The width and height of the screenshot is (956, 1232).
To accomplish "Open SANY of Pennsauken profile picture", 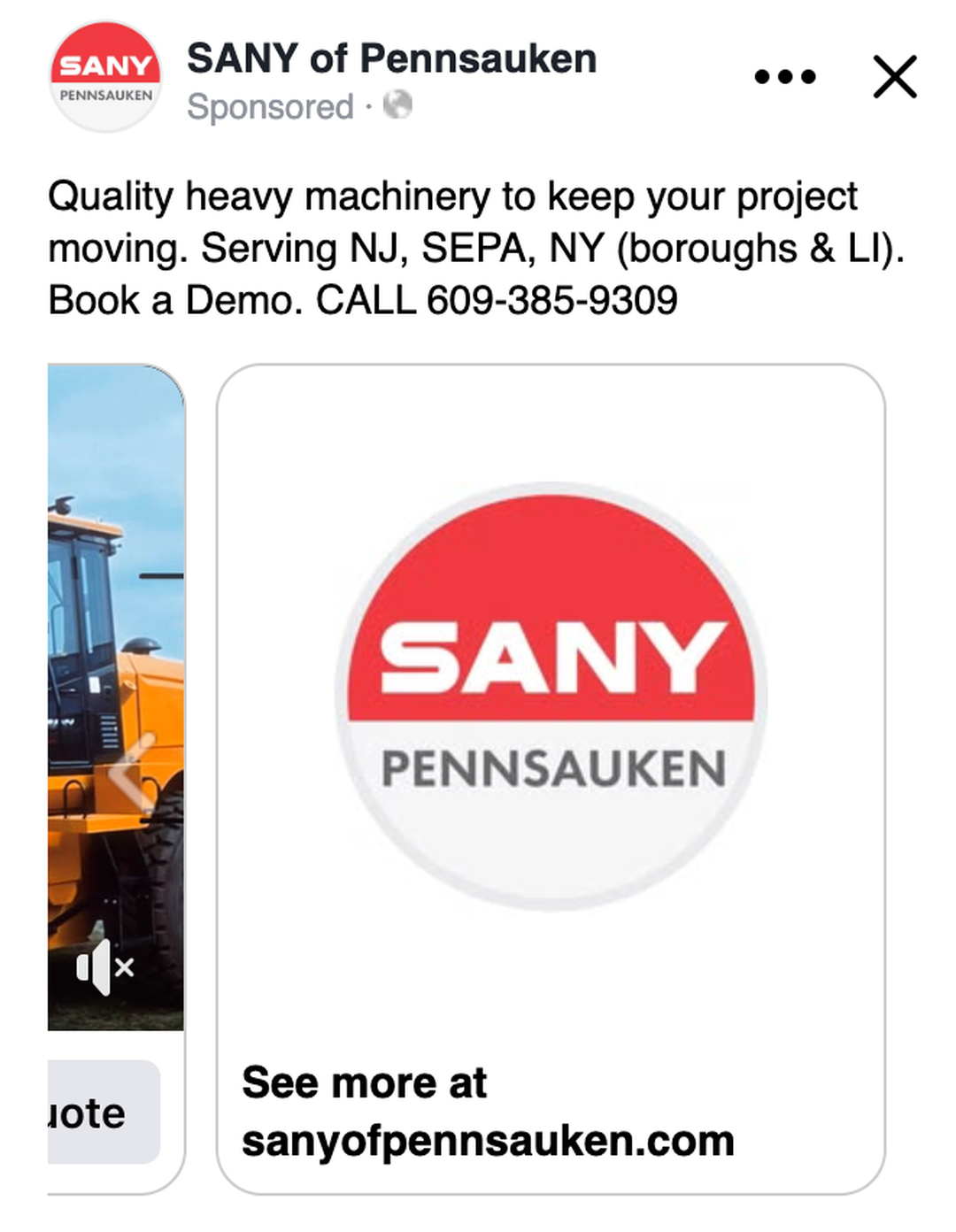I will tap(105, 77).
